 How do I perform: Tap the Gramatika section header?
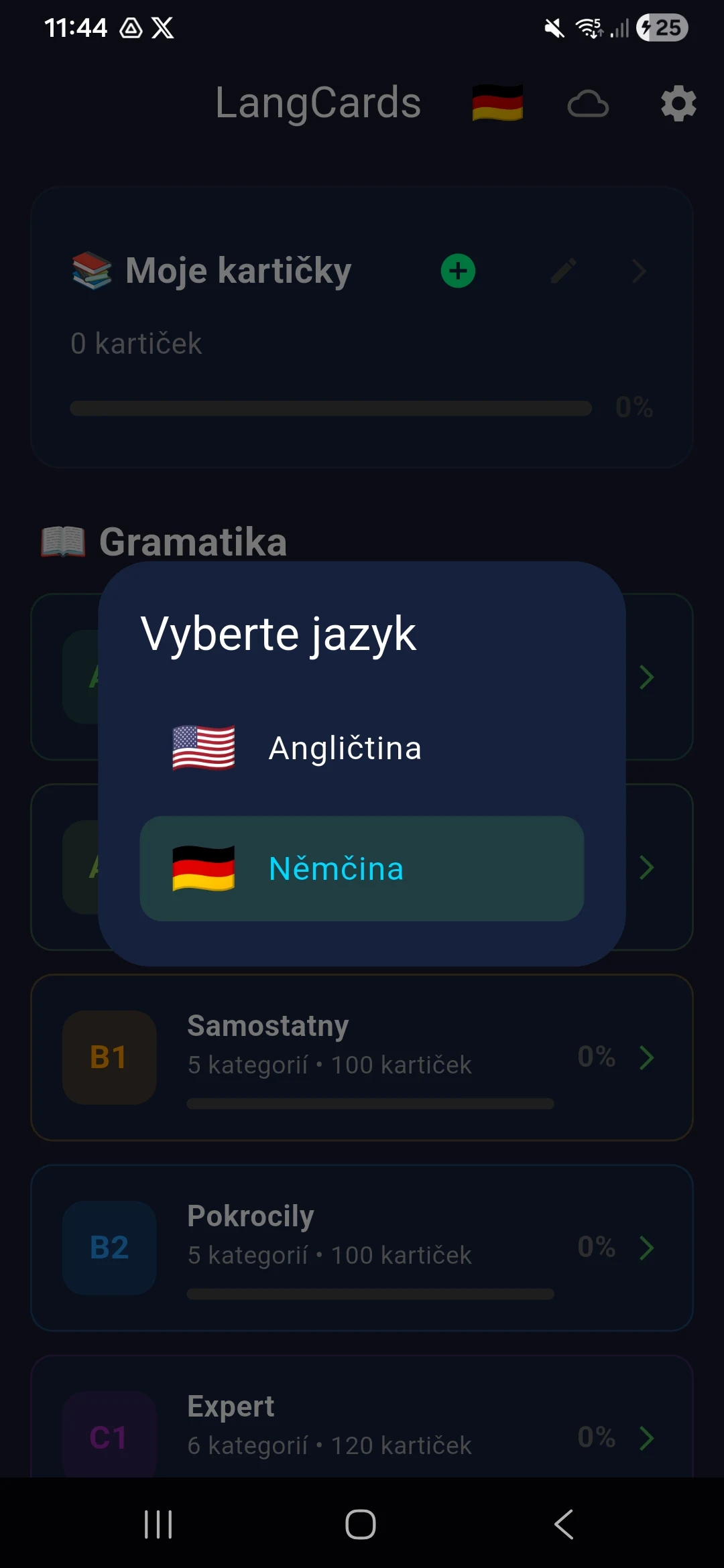pos(194,541)
